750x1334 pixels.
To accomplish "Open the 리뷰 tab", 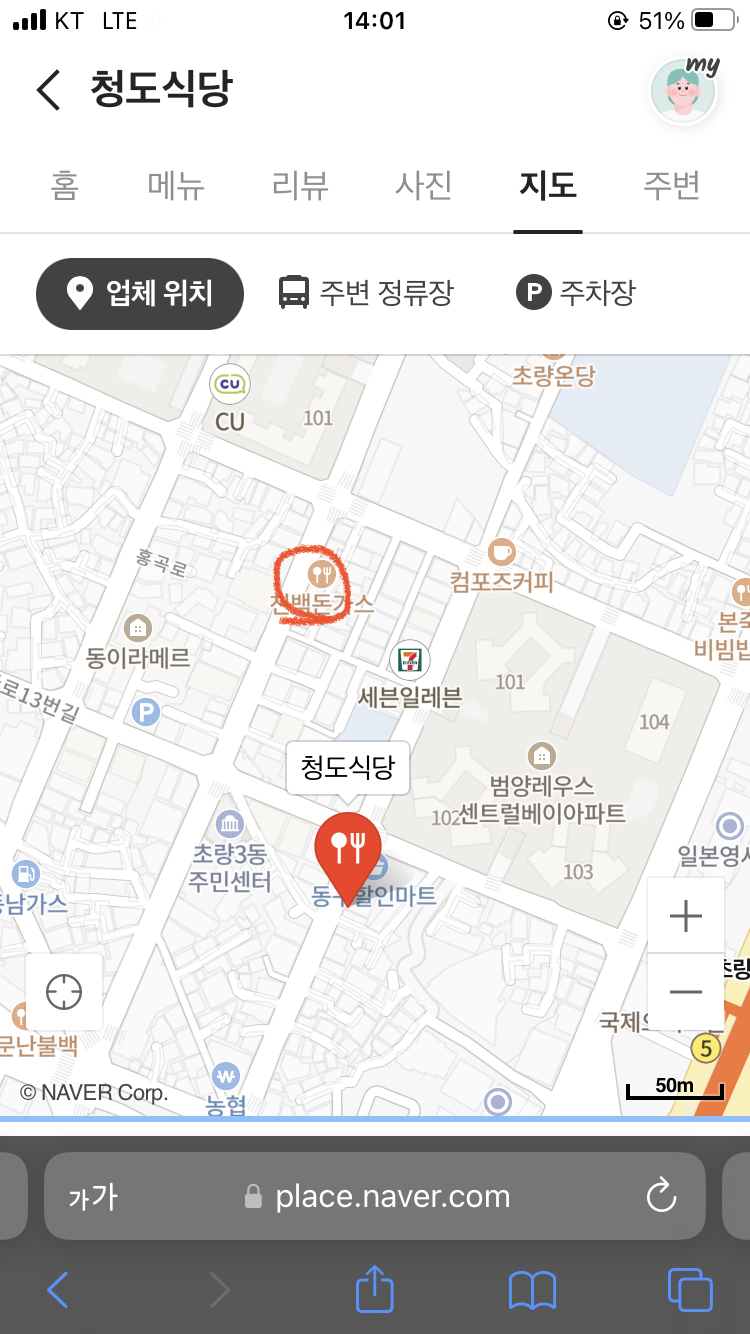I will 300,186.
